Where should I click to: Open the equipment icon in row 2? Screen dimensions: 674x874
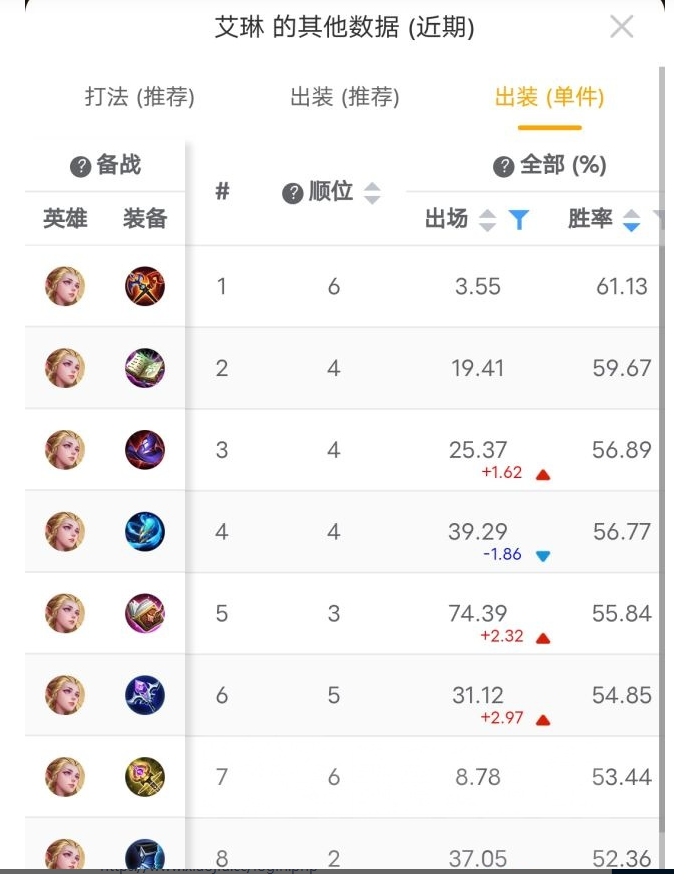pos(145,368)
